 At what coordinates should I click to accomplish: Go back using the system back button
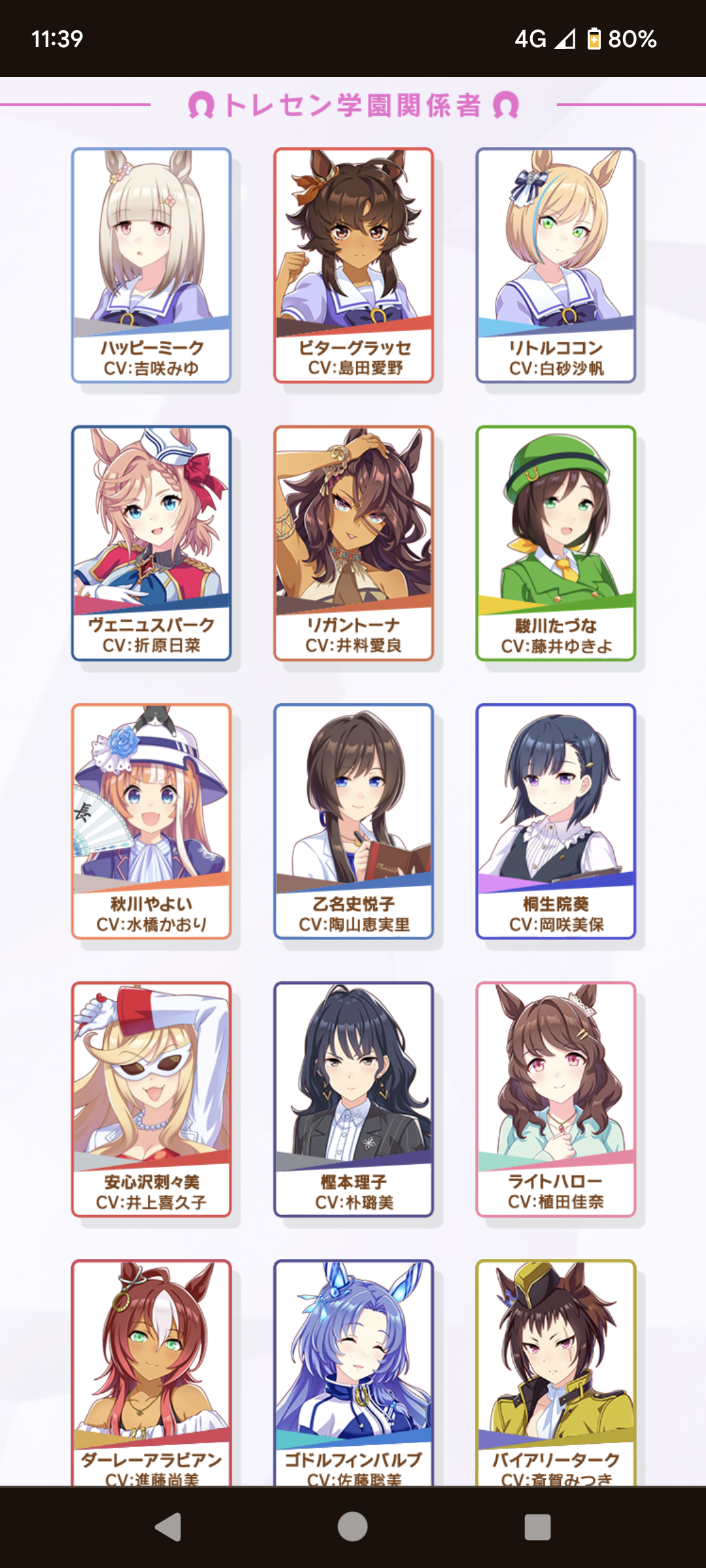[x=169, y=1527]
